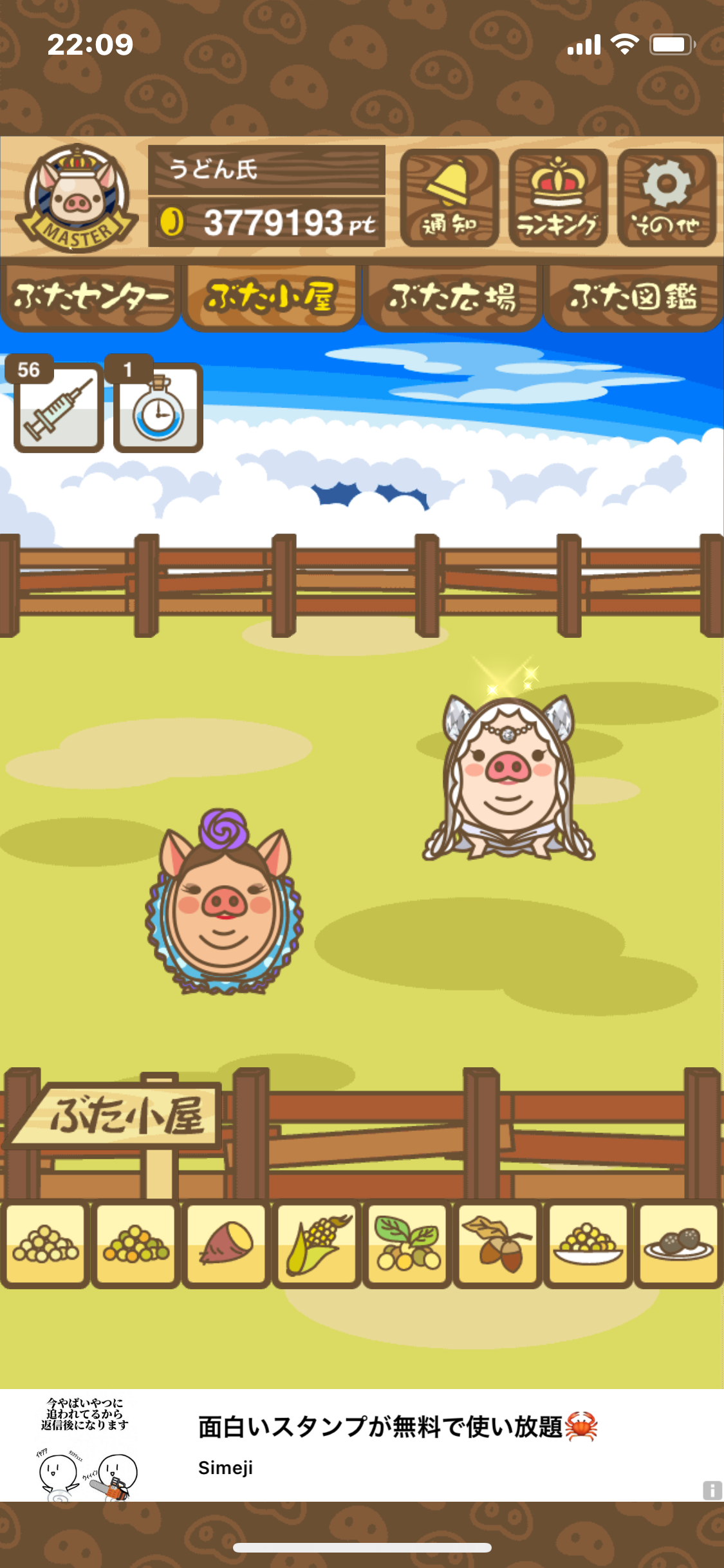Select the ぶた小屋 tab
The height and width of the screenshot is (1568, 724).
point(271,297)
